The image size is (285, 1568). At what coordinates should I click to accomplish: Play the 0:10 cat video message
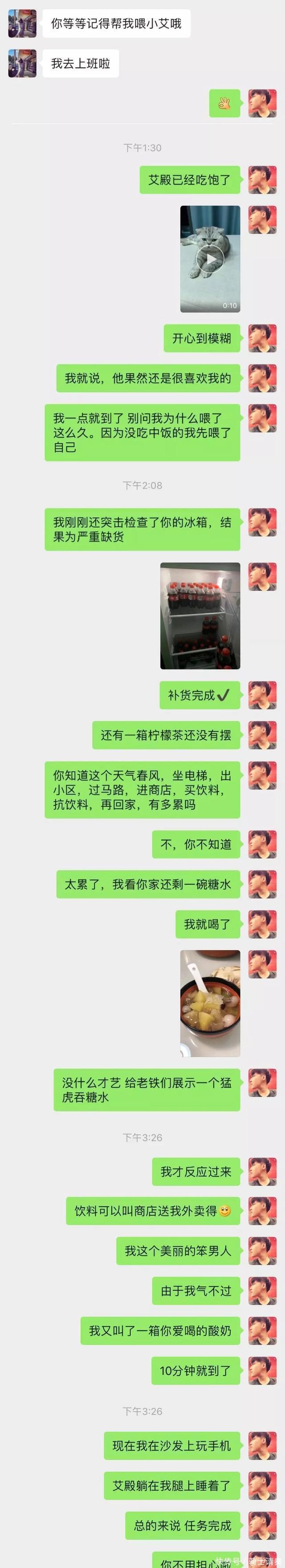pyautogui.click(x=210, y=259)
